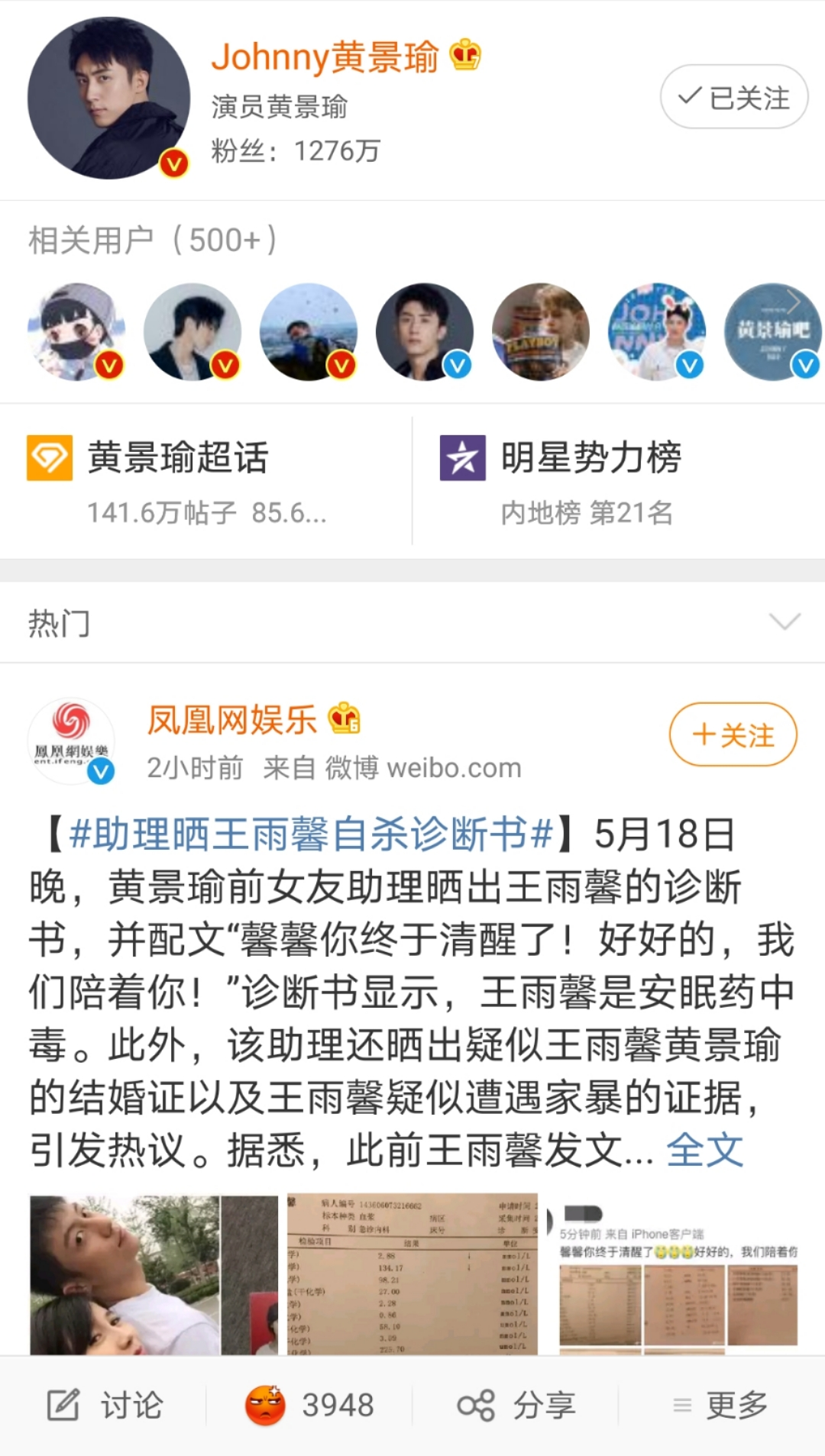Viewport: 825px width, 1456px height.
Task: Open the related user 黄景瑜吧
Action: [x=772, y=331]
